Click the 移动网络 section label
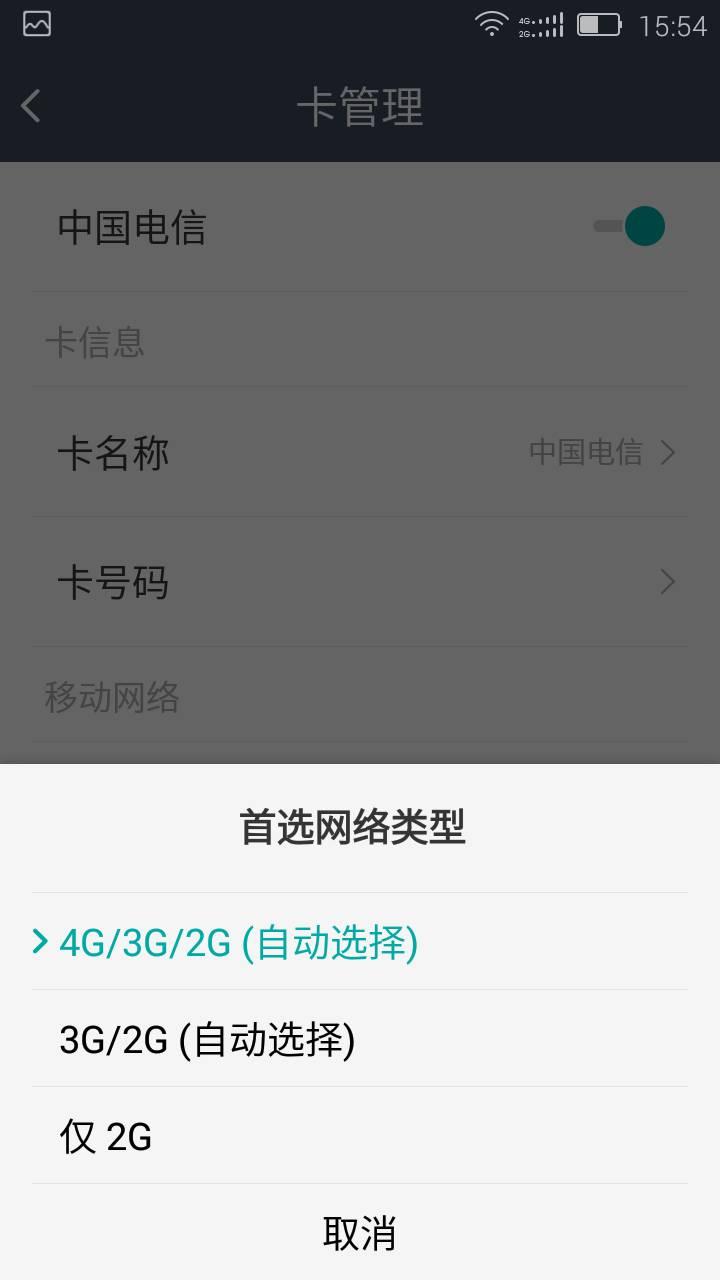Image resolution: width=720 pixels, height=1280 pixels. tap(112, 698)
